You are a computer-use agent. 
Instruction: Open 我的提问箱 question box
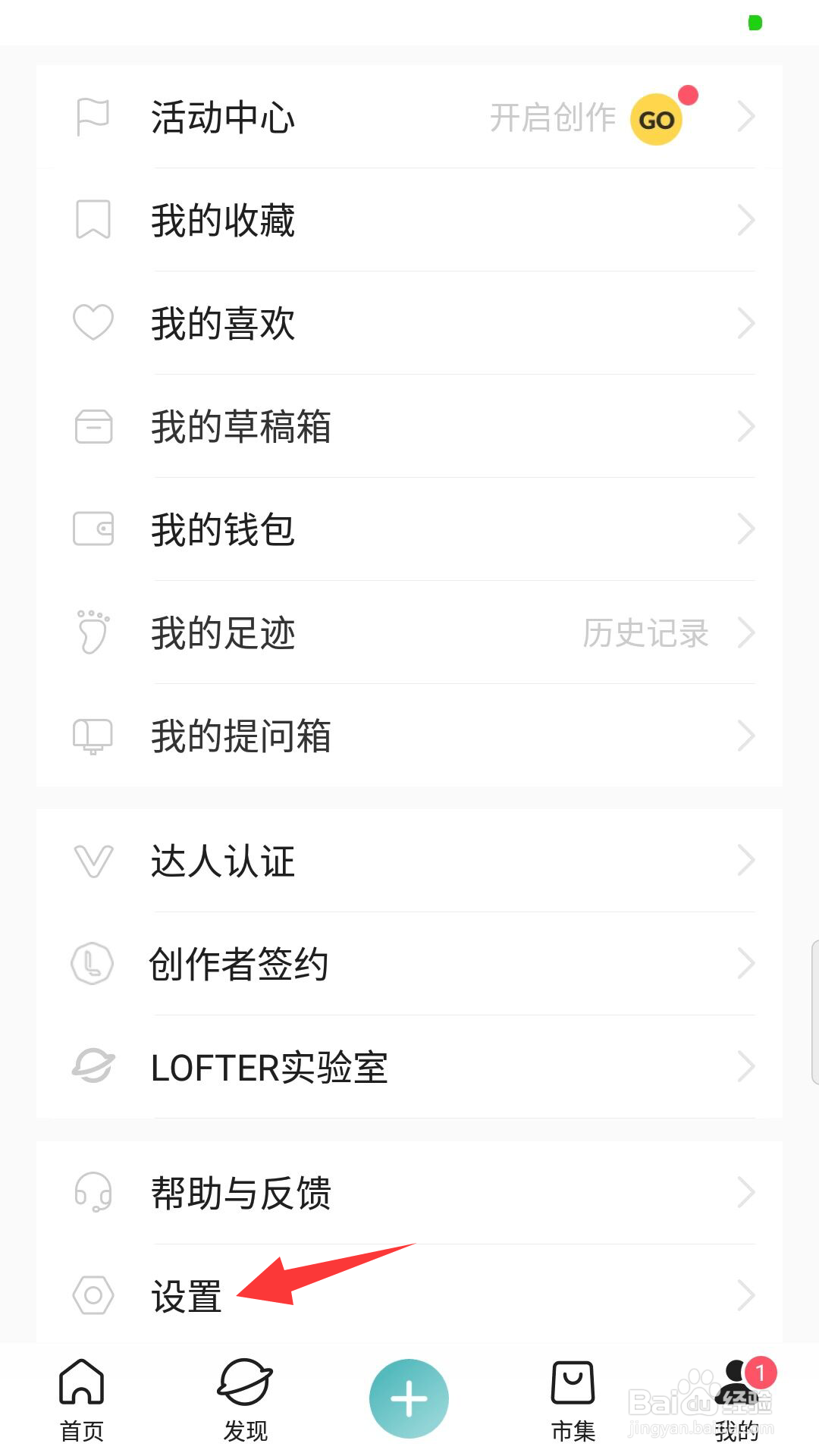409,736
